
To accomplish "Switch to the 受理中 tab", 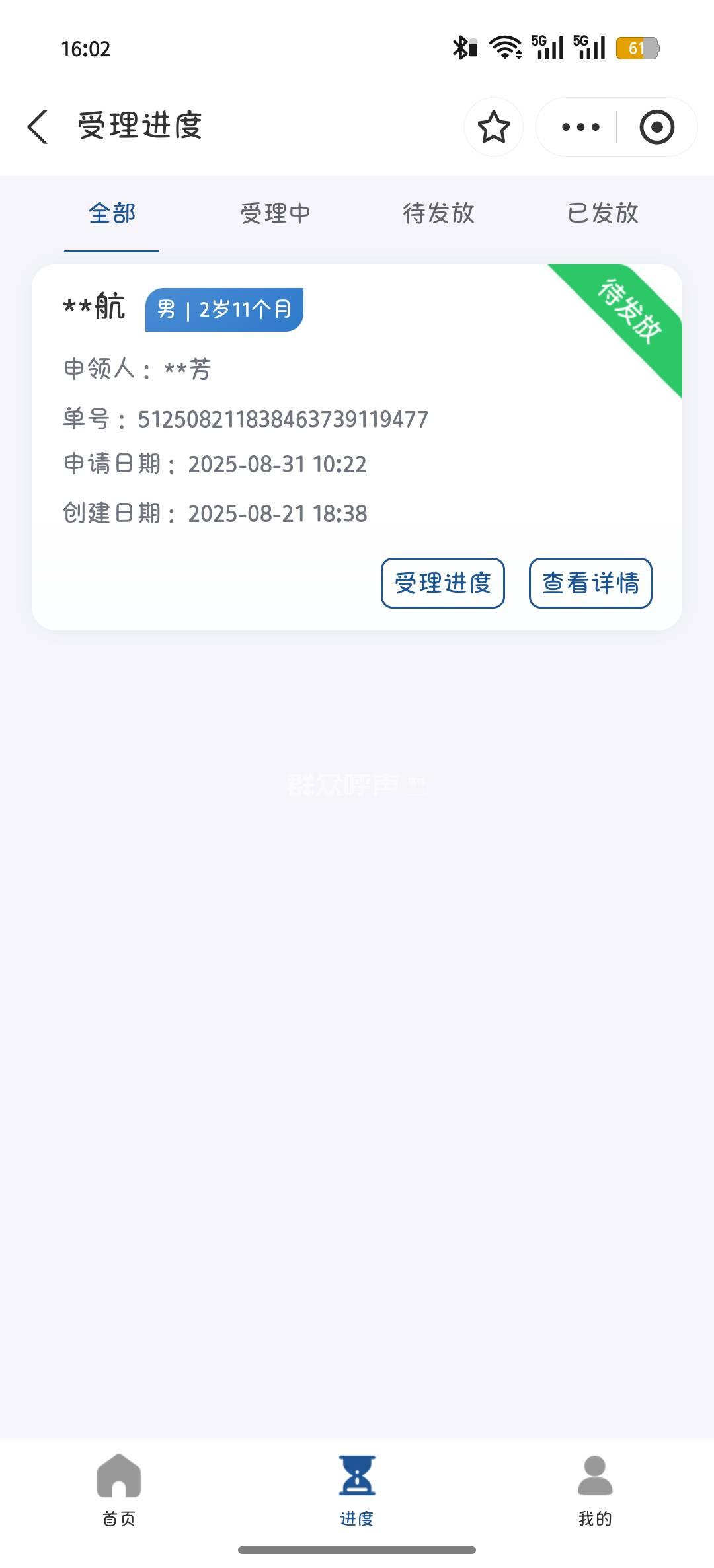I will (x=275, y=213).
